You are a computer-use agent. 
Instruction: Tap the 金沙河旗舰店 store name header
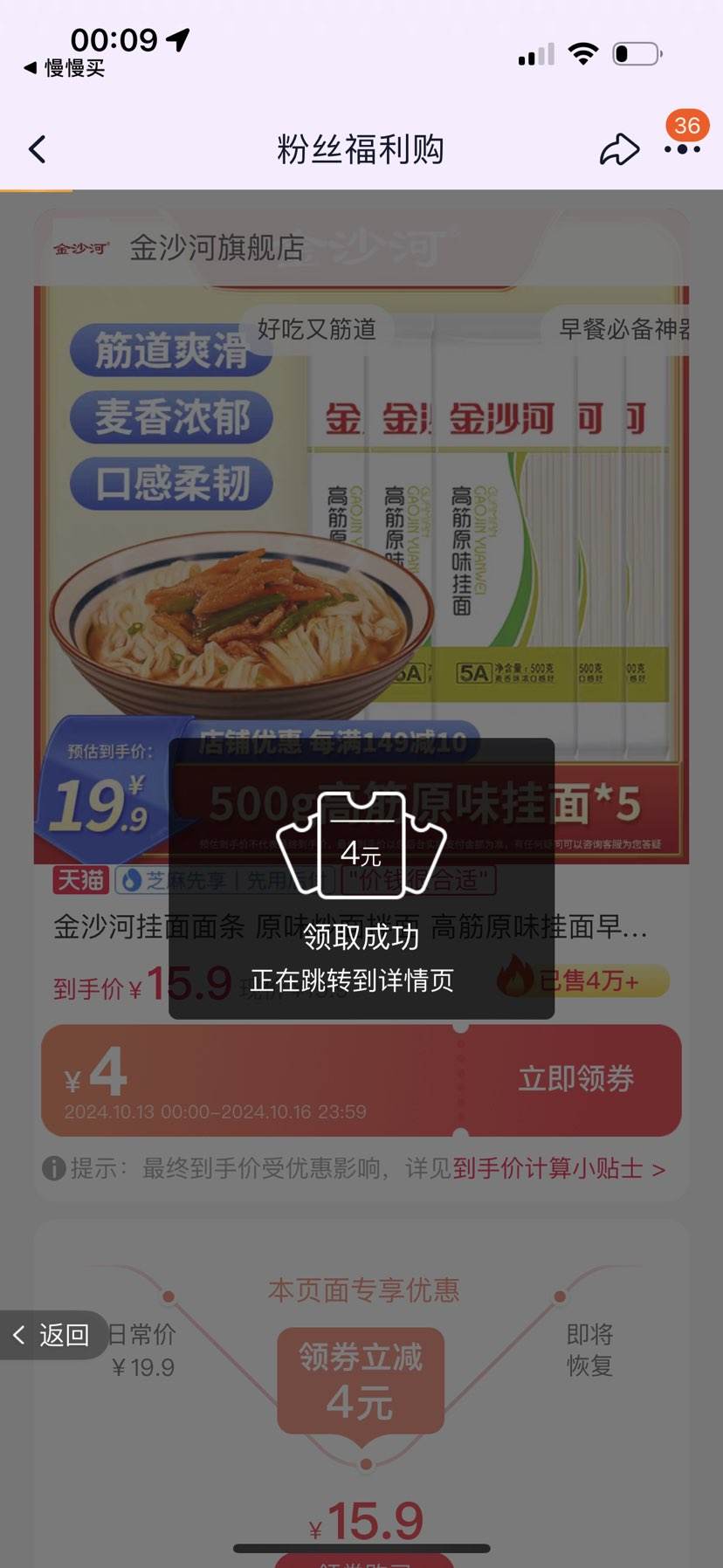tap(214, 249)
